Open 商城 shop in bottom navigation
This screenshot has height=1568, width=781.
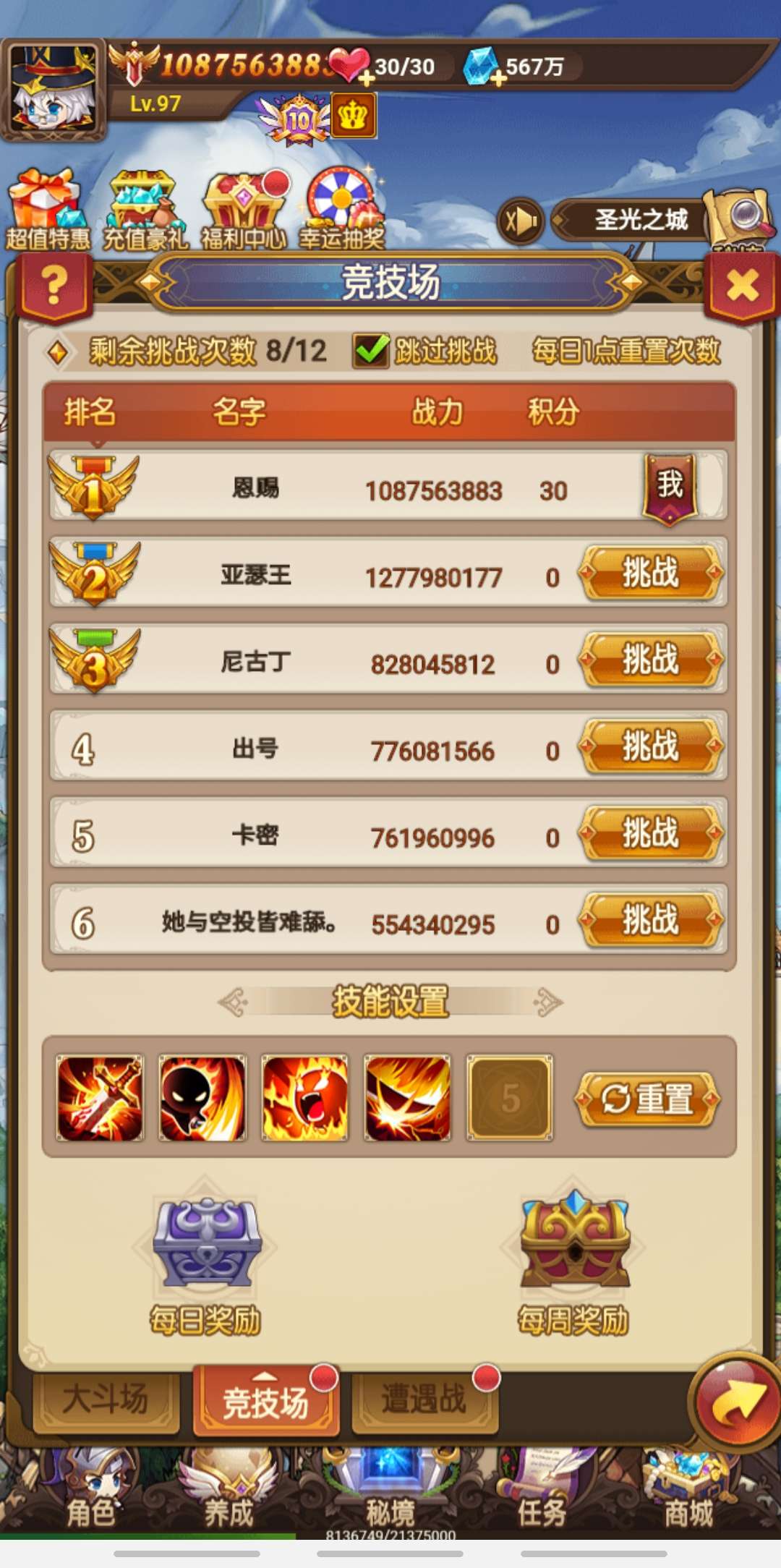687,1490
